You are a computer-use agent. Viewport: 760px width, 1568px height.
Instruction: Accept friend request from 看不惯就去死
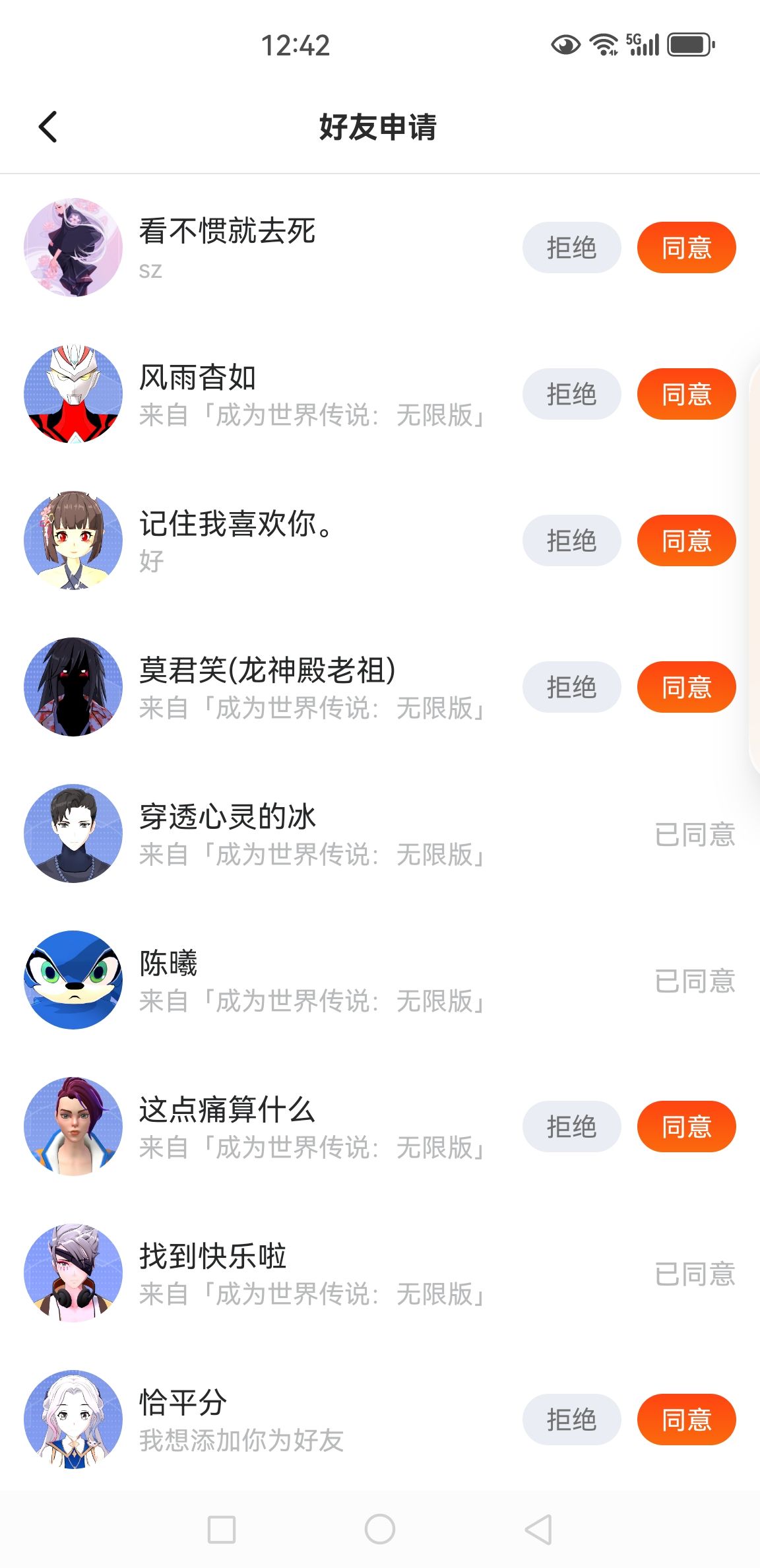tap(686, 248)
